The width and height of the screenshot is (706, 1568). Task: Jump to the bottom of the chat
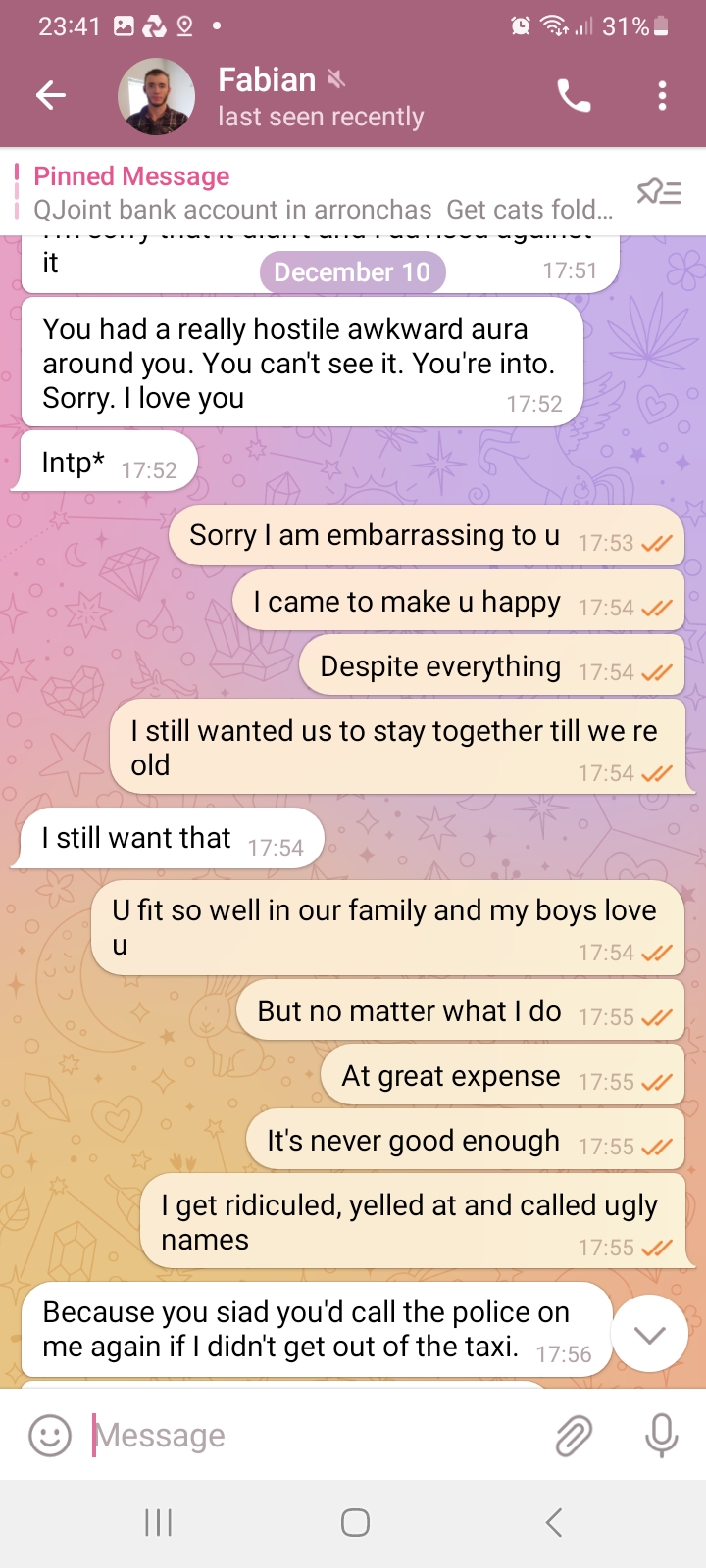click(x=649, y=1334)
